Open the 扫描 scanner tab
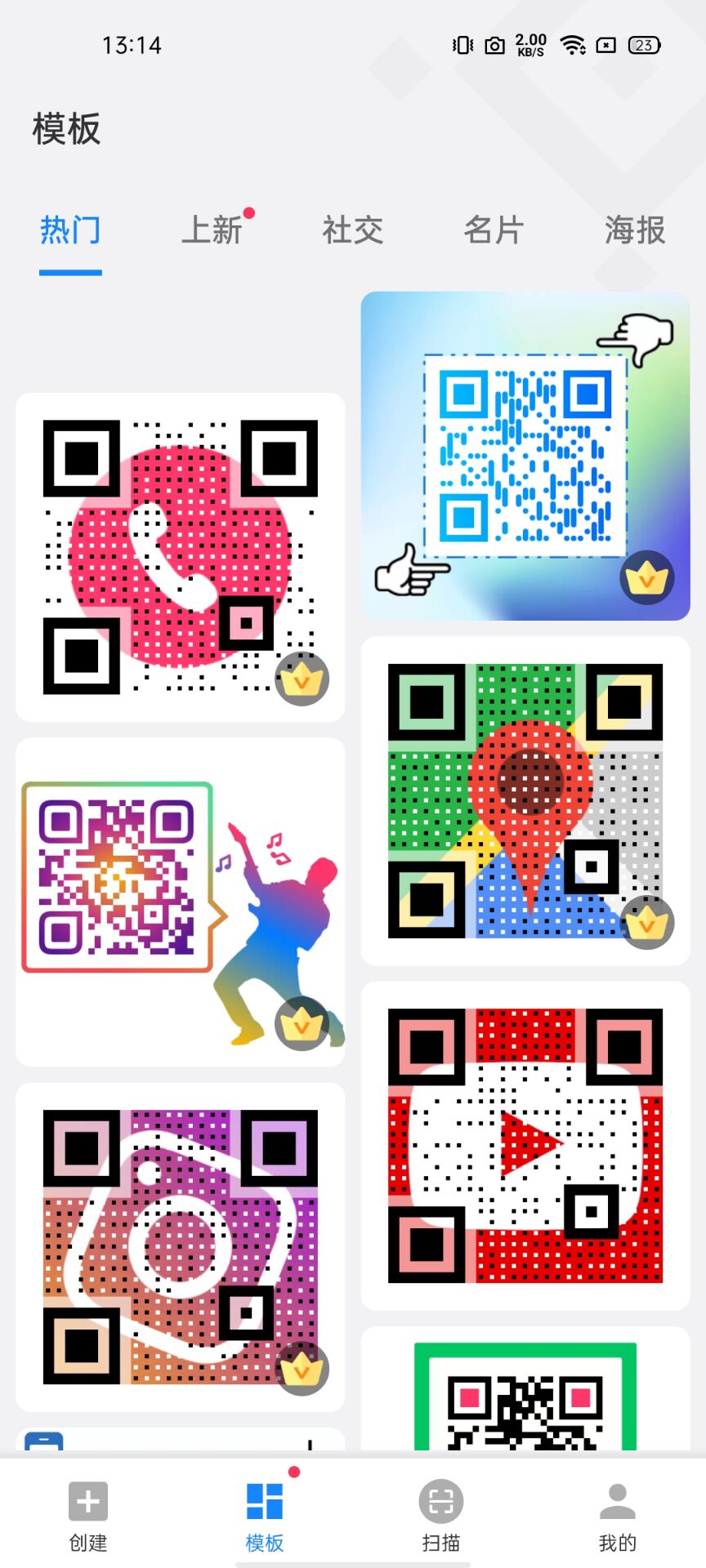 441,1516
